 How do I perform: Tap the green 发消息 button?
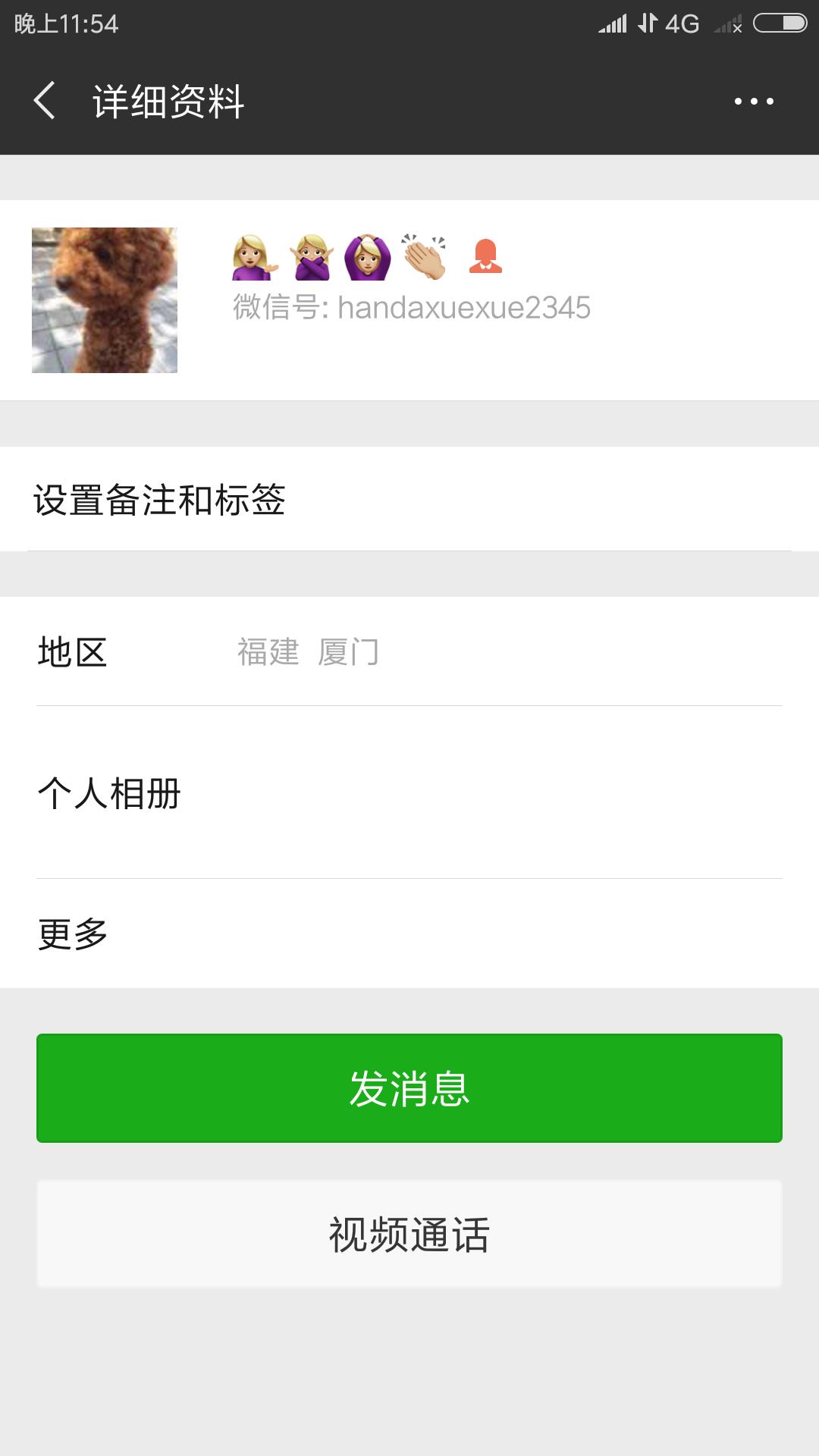(409, 1088)
